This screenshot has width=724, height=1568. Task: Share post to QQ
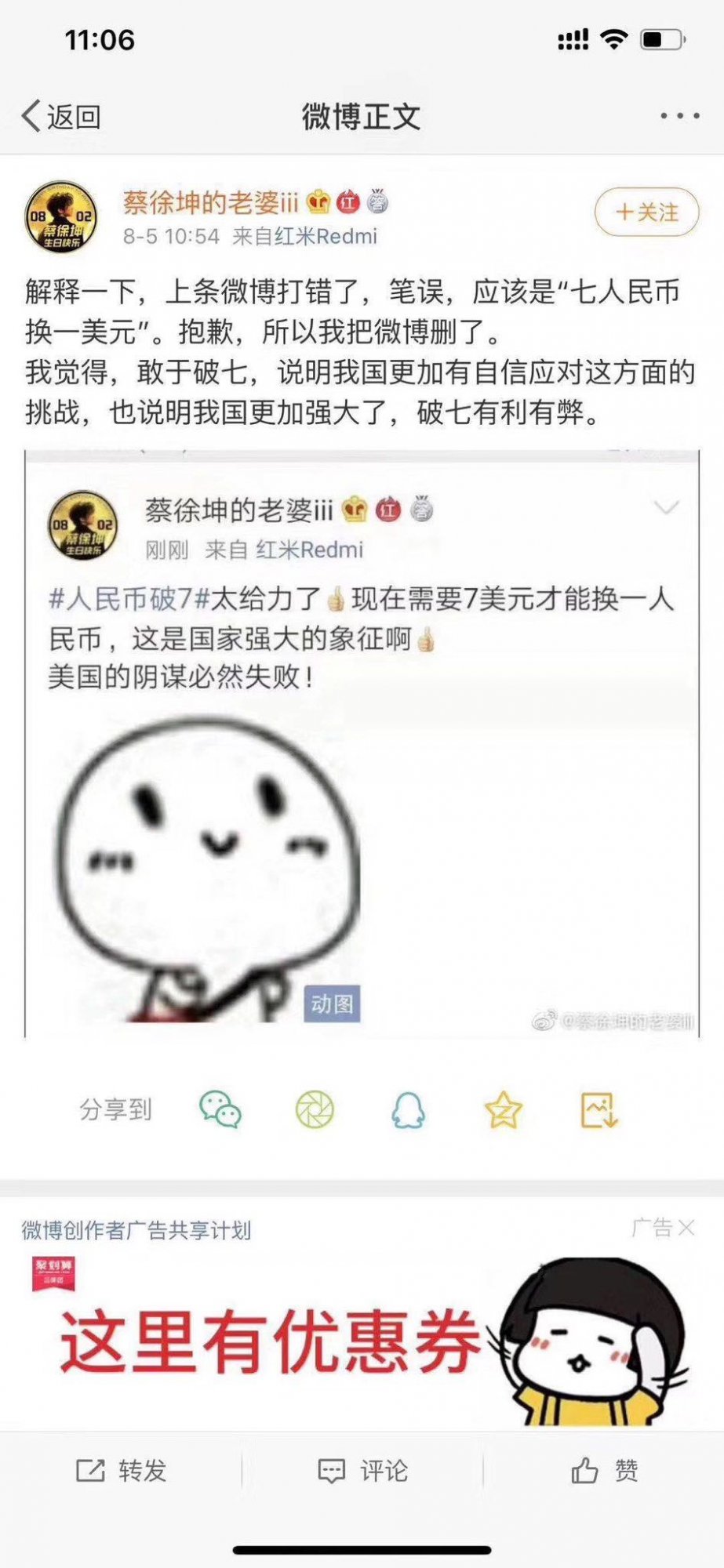[x=409, y=1109]
